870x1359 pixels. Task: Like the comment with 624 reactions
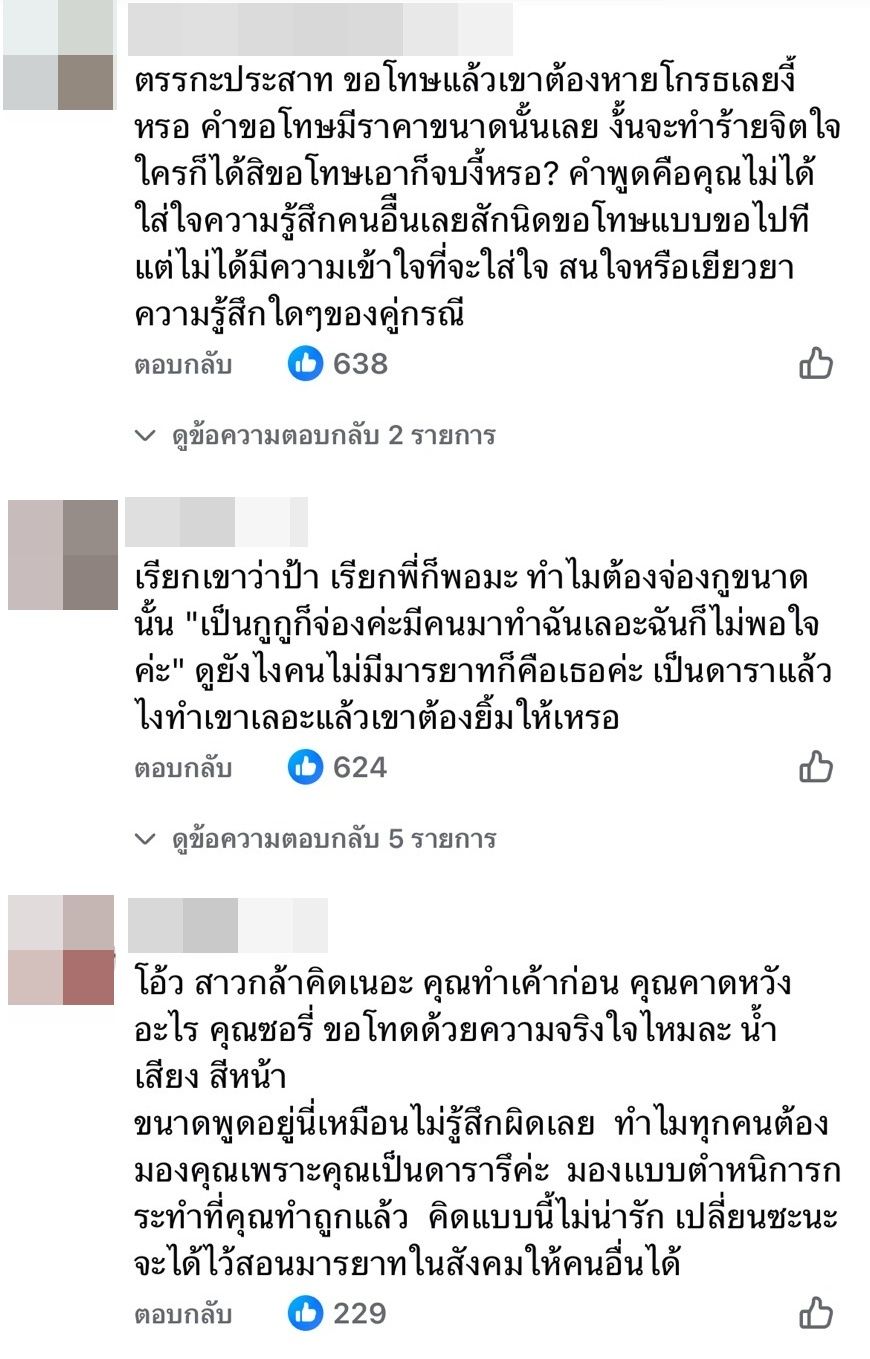coord(816,767)
